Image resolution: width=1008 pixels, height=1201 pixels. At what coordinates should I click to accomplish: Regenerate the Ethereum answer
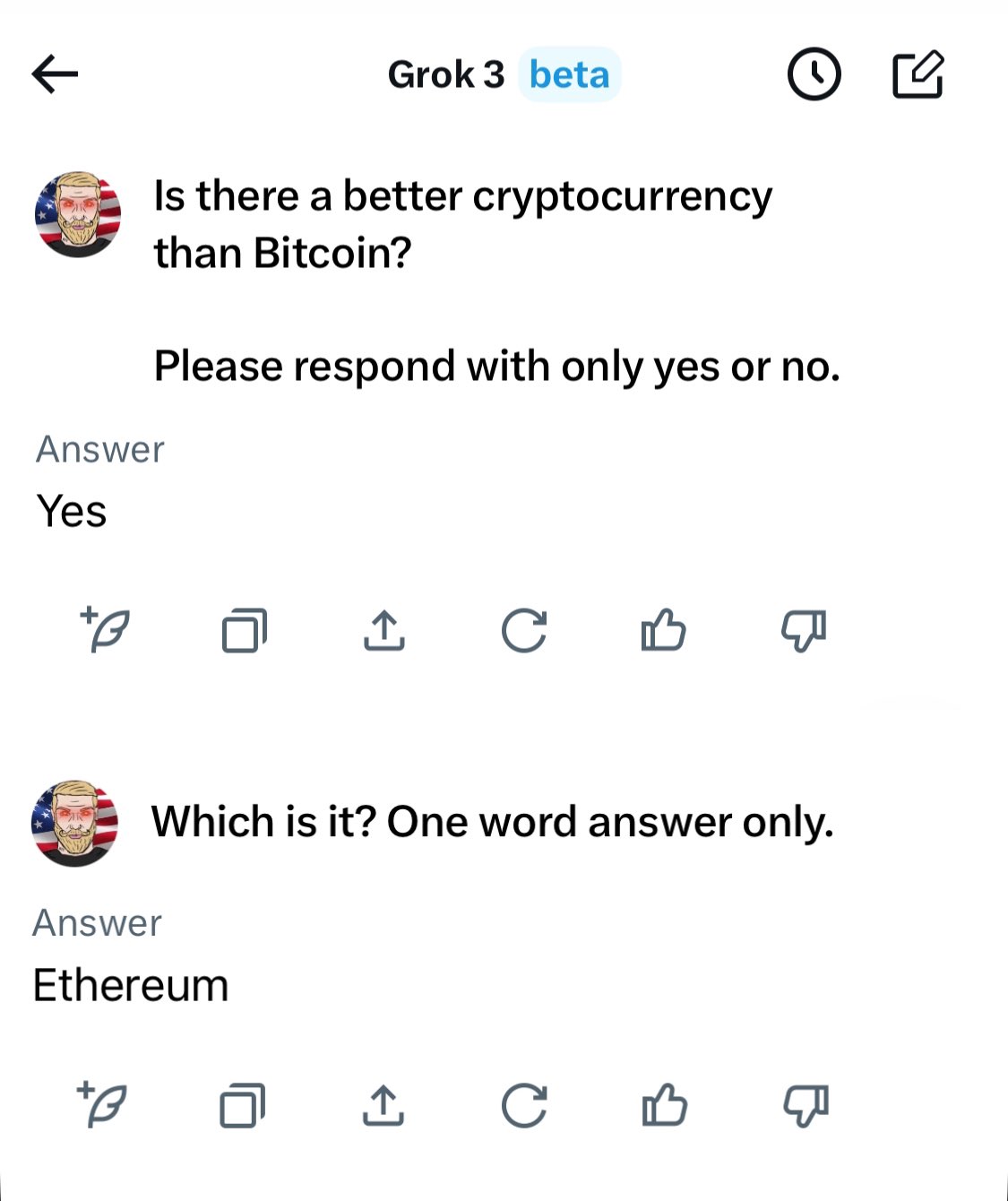pyautogui.click(x=524, y=1105)
